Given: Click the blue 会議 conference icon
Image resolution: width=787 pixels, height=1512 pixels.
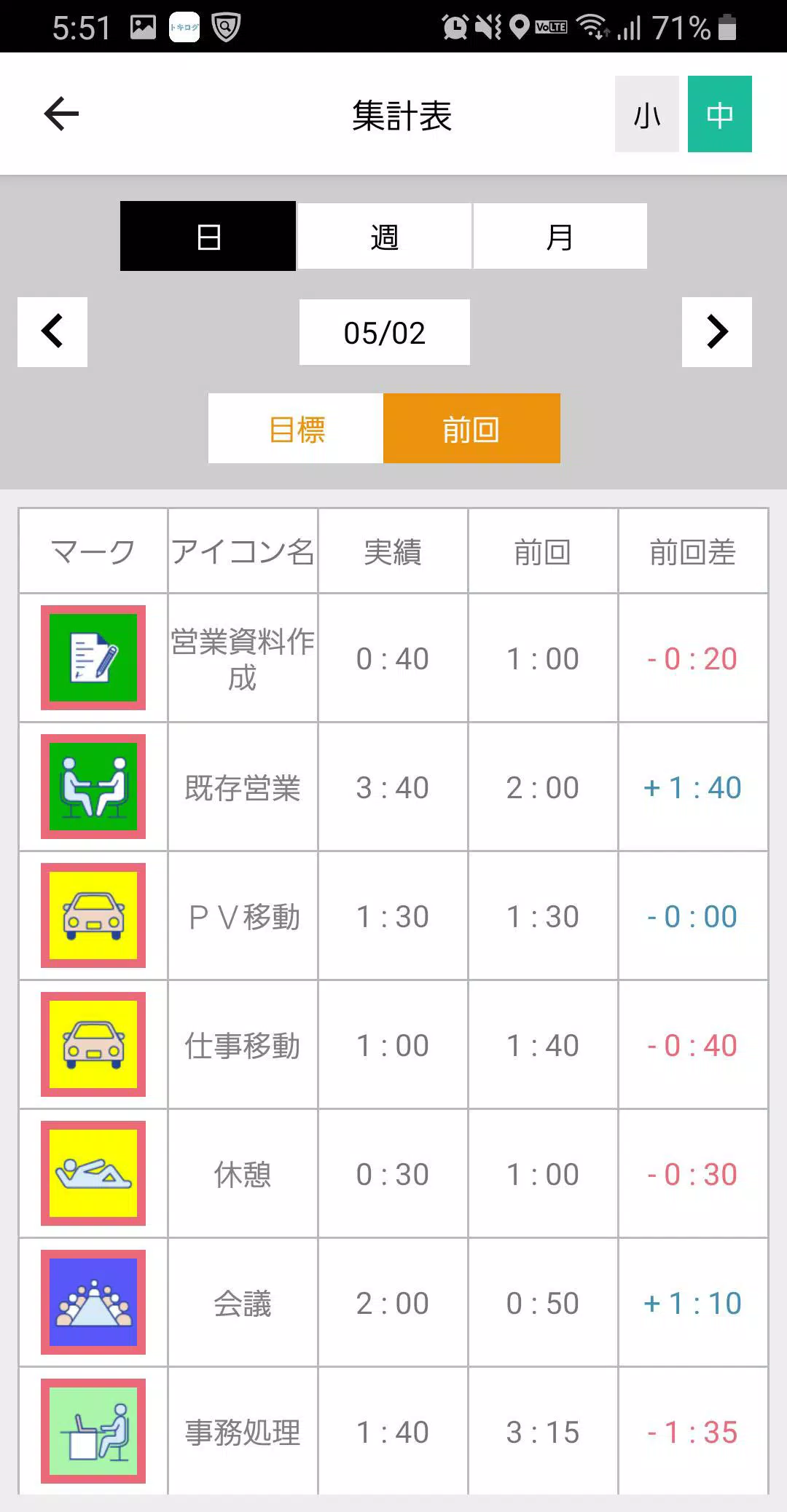Looking at the screenshot, I should [94, 1302].
